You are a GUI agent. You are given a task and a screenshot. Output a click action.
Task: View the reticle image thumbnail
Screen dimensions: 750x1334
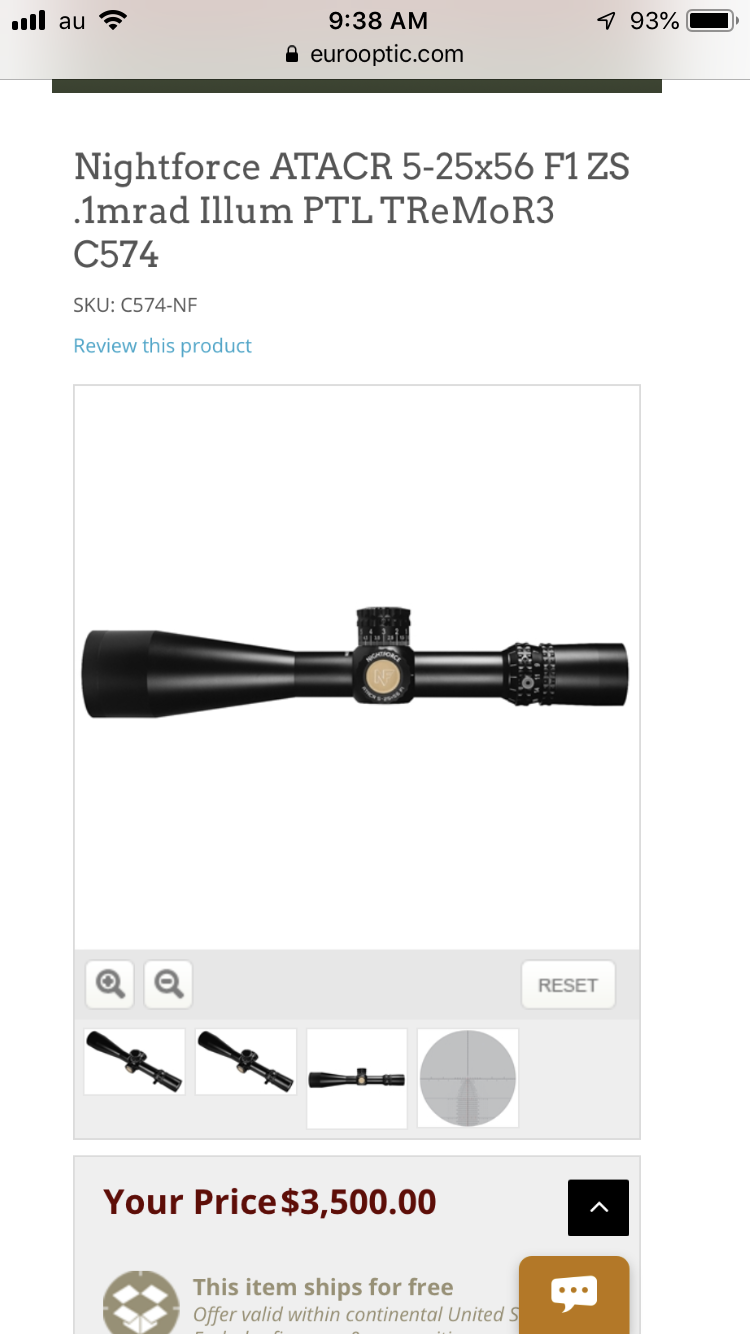[x=468, y=1079]
